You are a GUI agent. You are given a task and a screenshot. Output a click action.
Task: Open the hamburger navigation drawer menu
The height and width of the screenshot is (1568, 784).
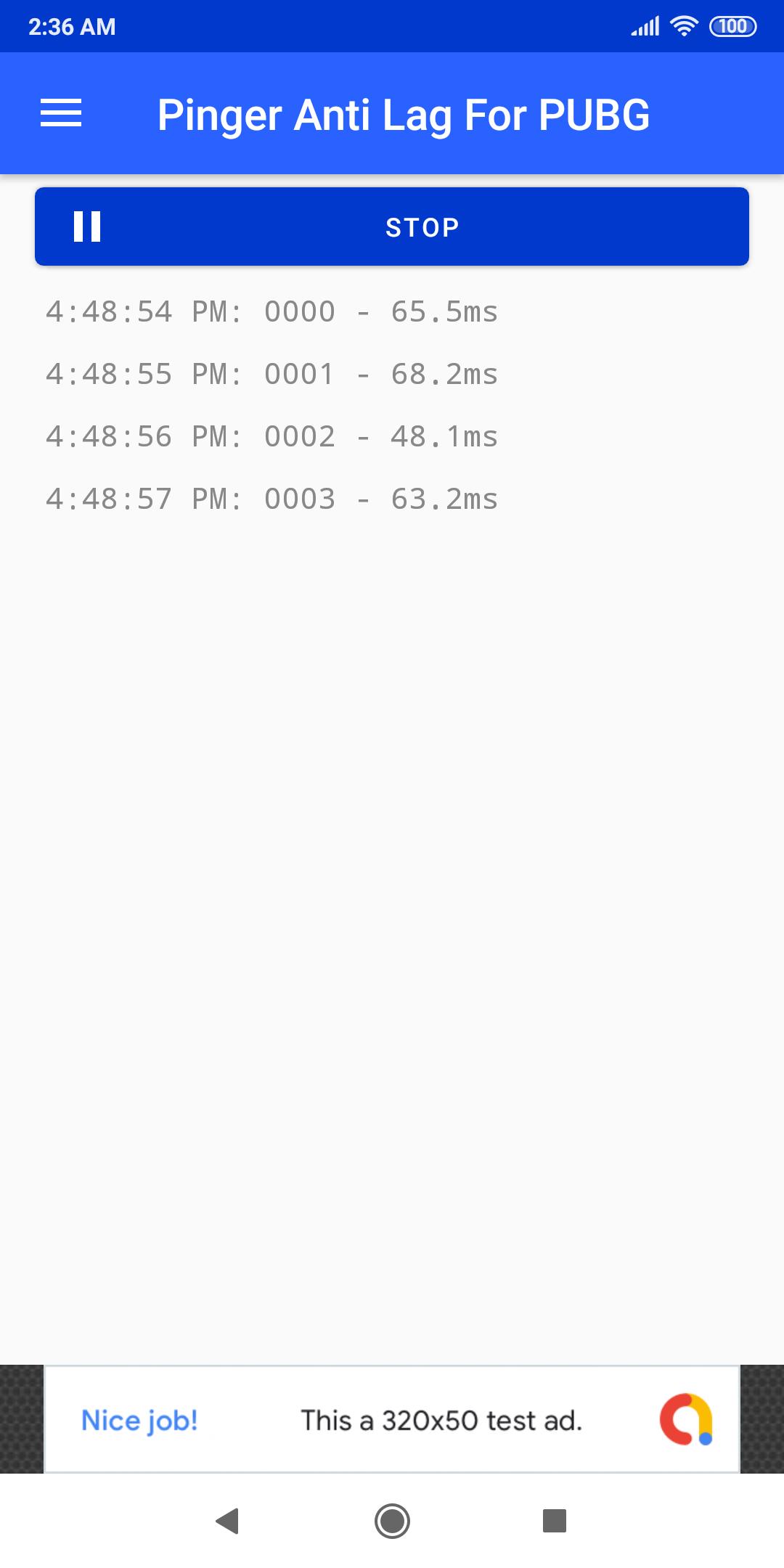61,113
